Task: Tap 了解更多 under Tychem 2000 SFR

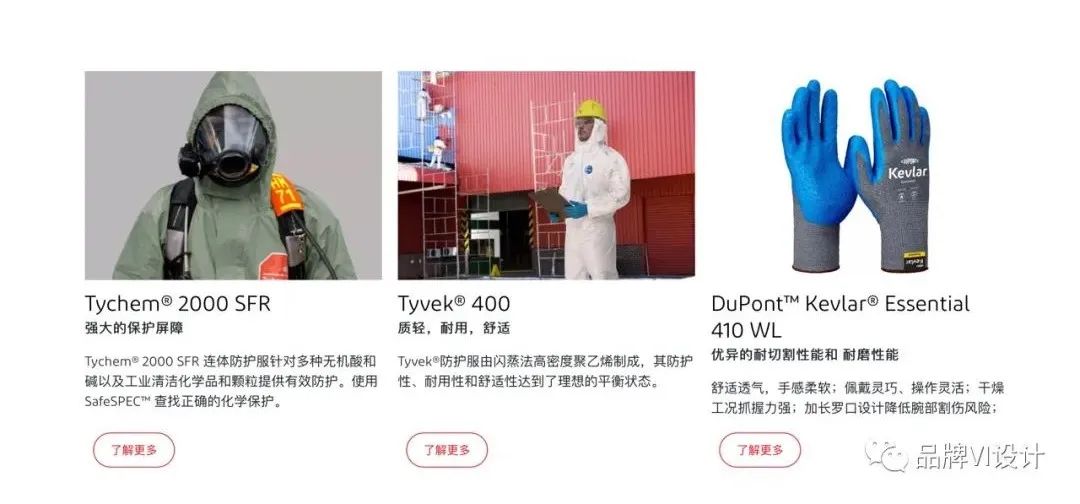Action: (134, 450)
